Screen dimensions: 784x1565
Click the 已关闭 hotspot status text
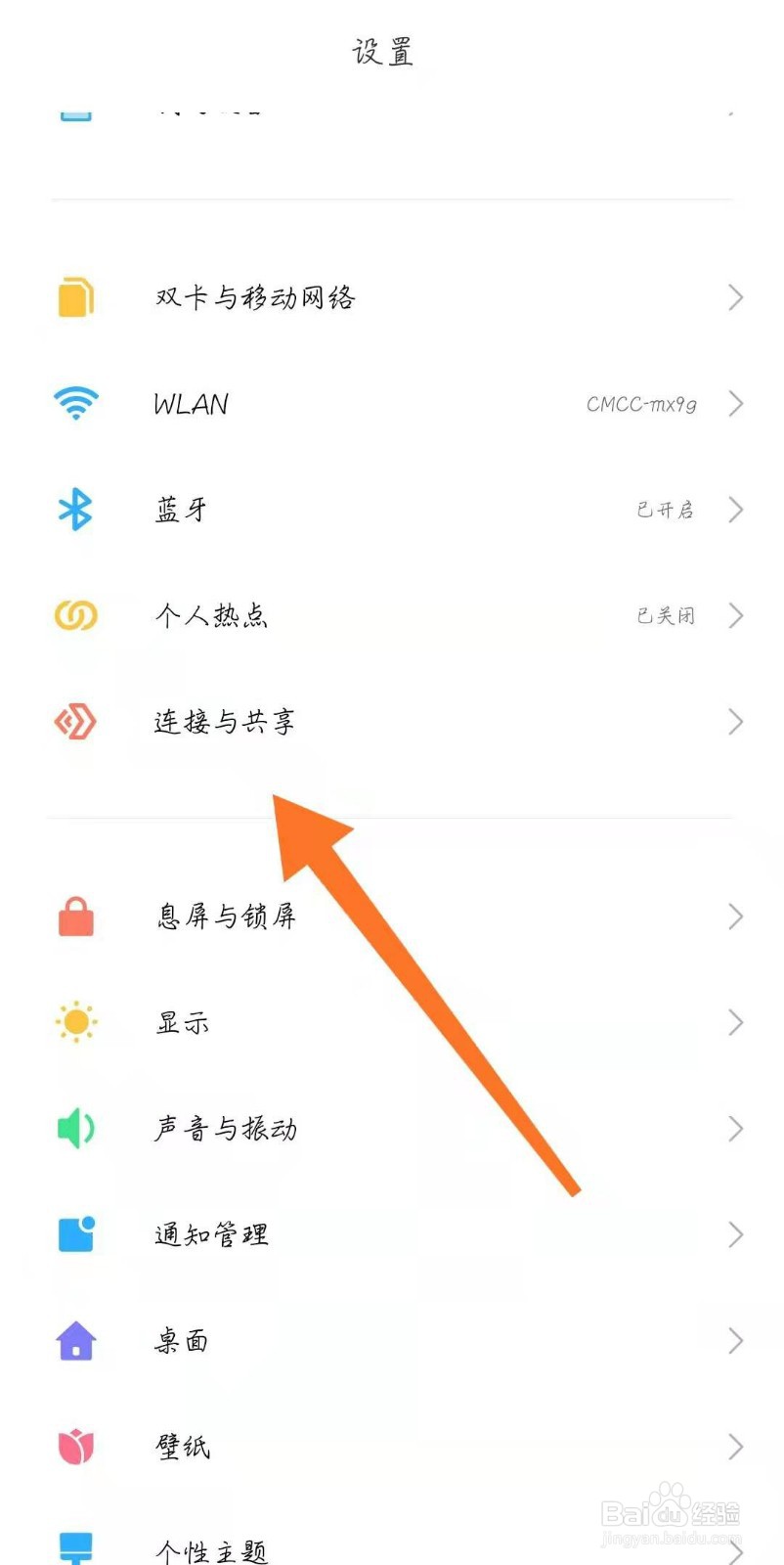pyautogui.click(x=666, y=615)
